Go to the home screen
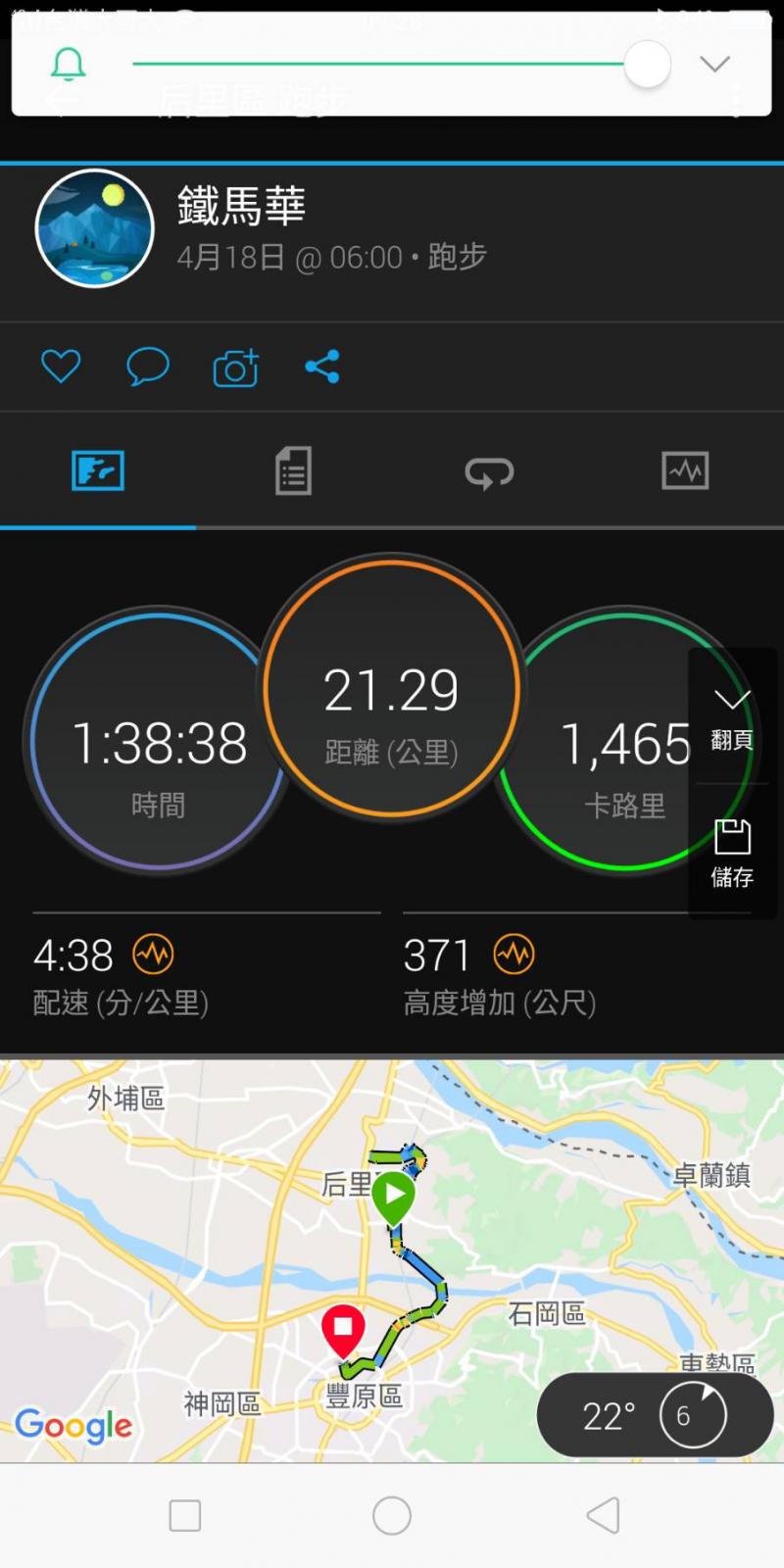This screenshot has height=1568, width=784. point(392,1515)
